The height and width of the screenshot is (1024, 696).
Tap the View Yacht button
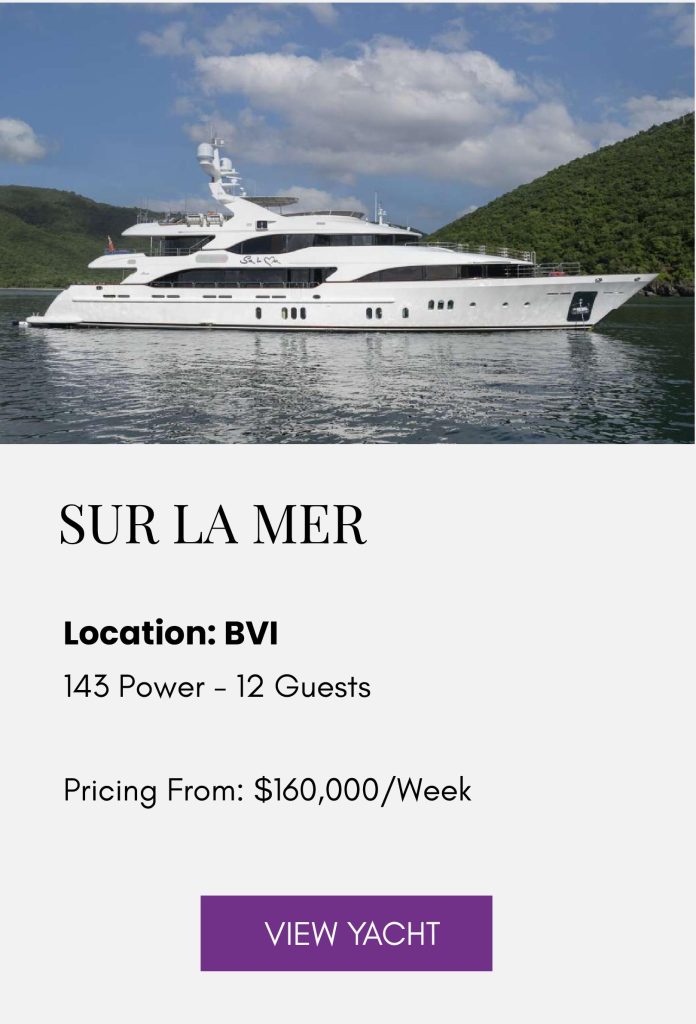pyautogui.click(x=346, y=933)
